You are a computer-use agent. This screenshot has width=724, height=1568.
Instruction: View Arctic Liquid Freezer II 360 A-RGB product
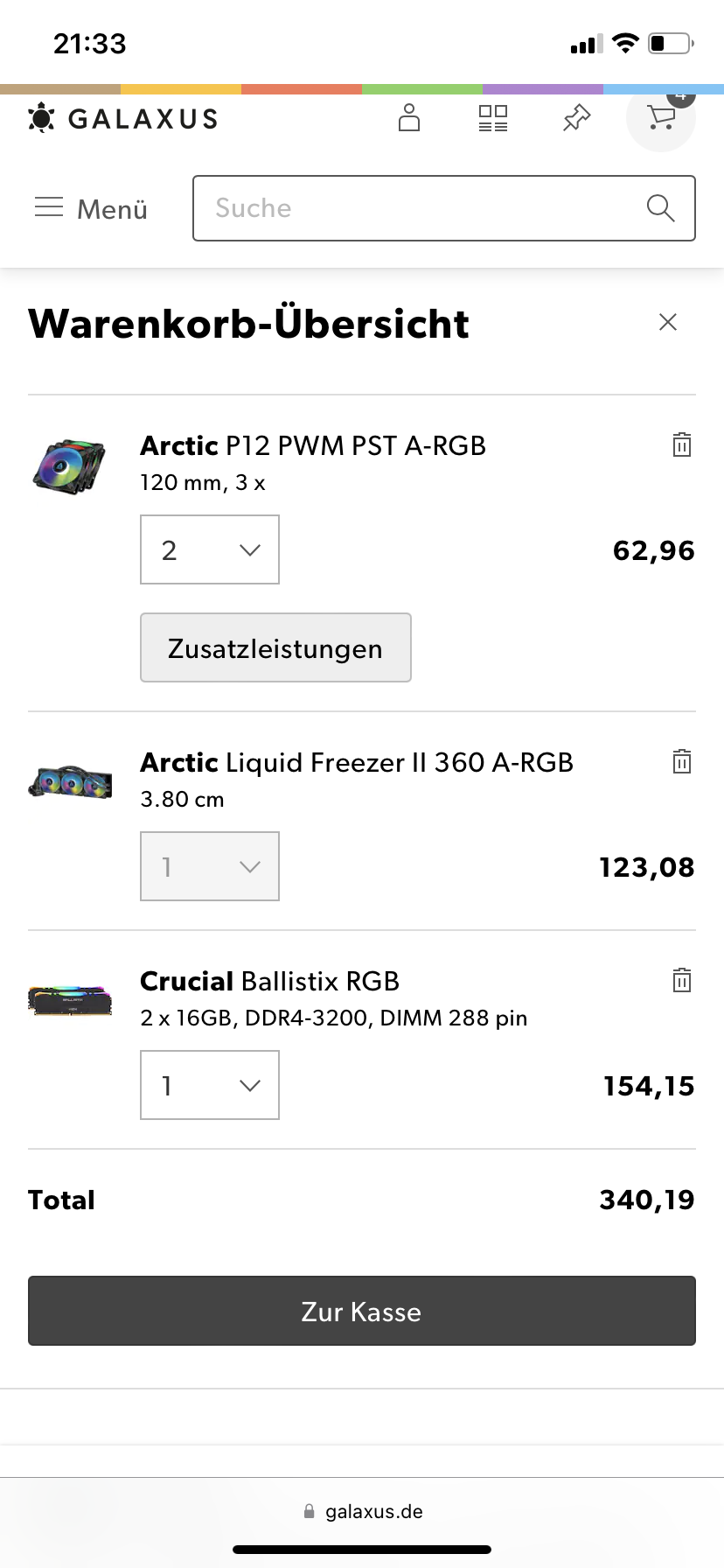pos(357,763)
